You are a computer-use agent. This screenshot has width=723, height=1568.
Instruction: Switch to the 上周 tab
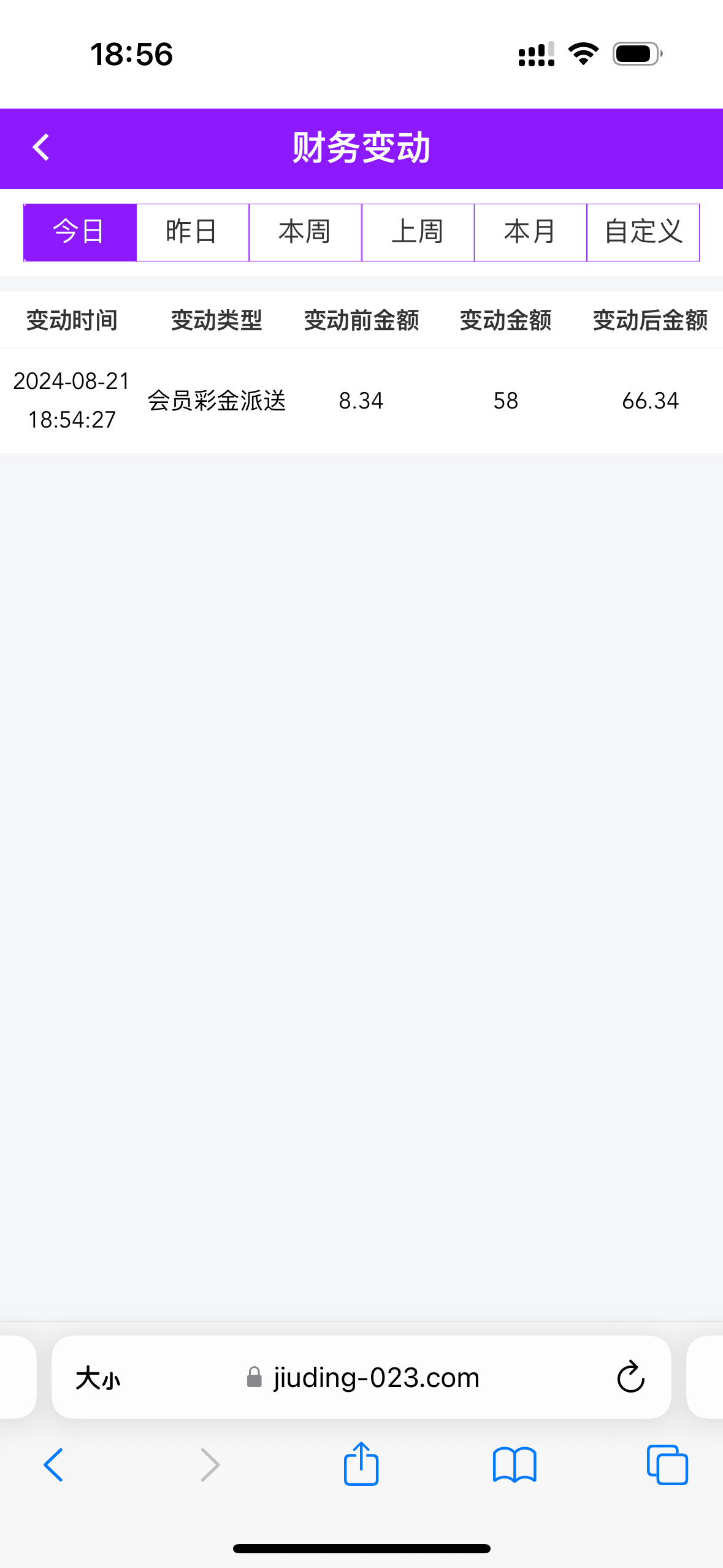(418, 233)
